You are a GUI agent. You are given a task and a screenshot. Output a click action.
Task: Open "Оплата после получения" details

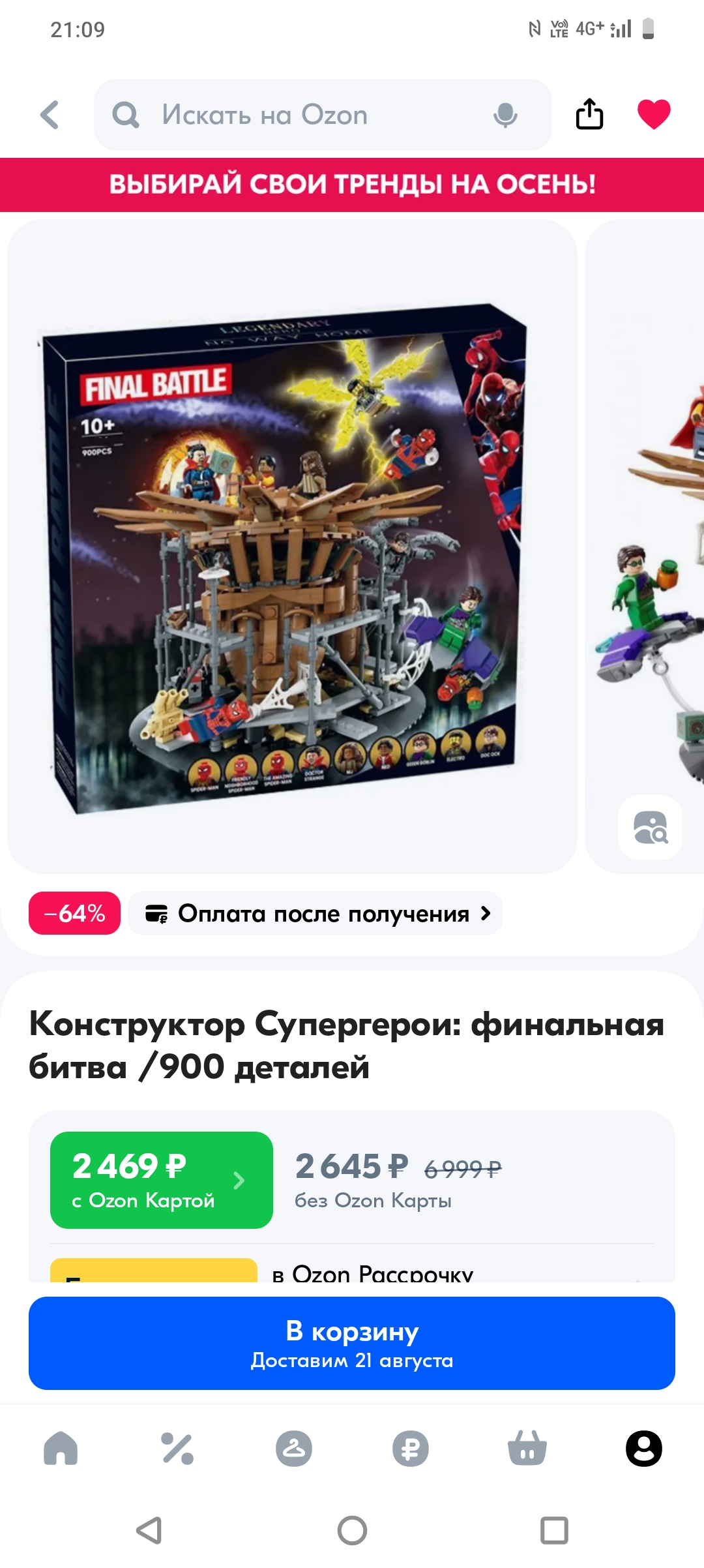[315, 913]
